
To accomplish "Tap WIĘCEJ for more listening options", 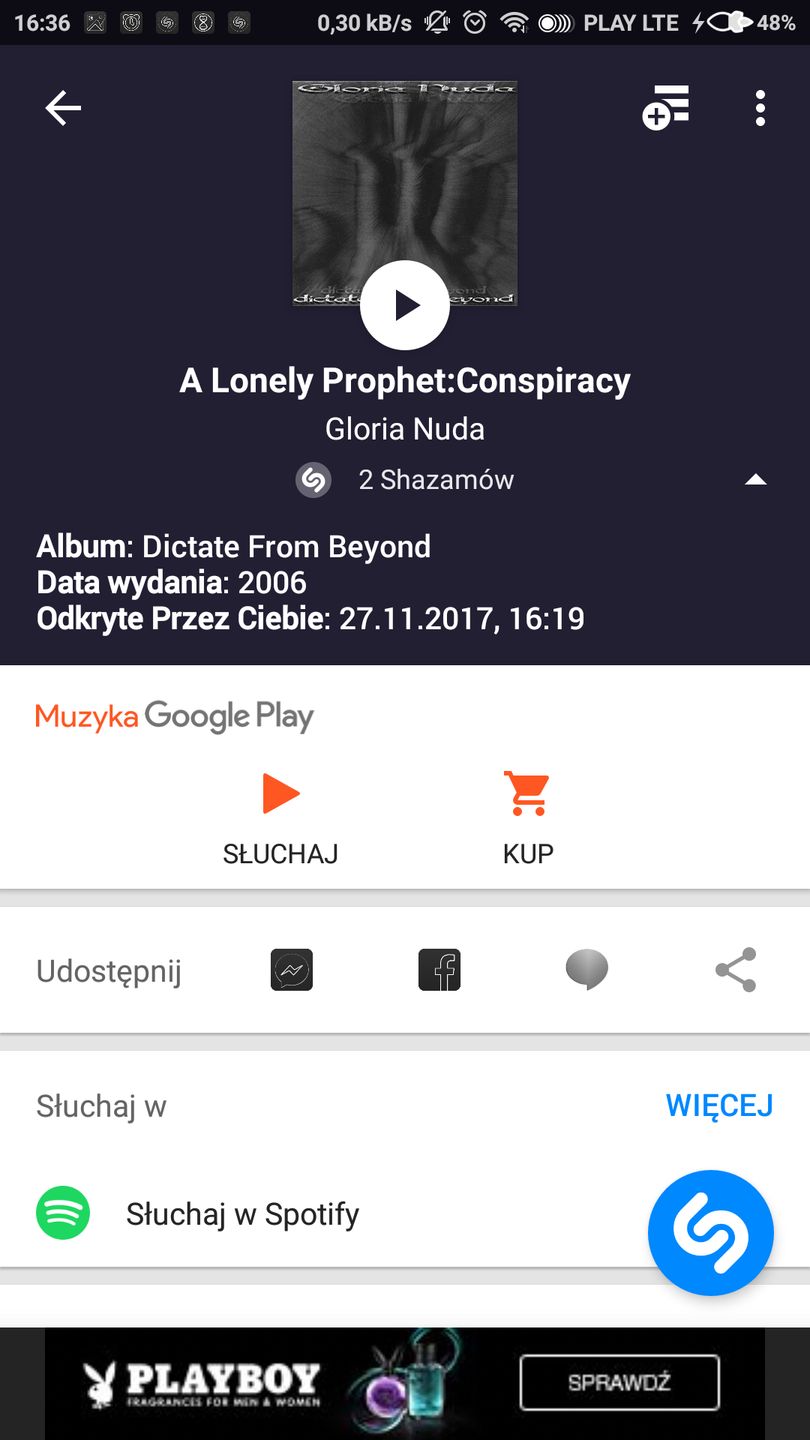I will [x=719, y=1105].
